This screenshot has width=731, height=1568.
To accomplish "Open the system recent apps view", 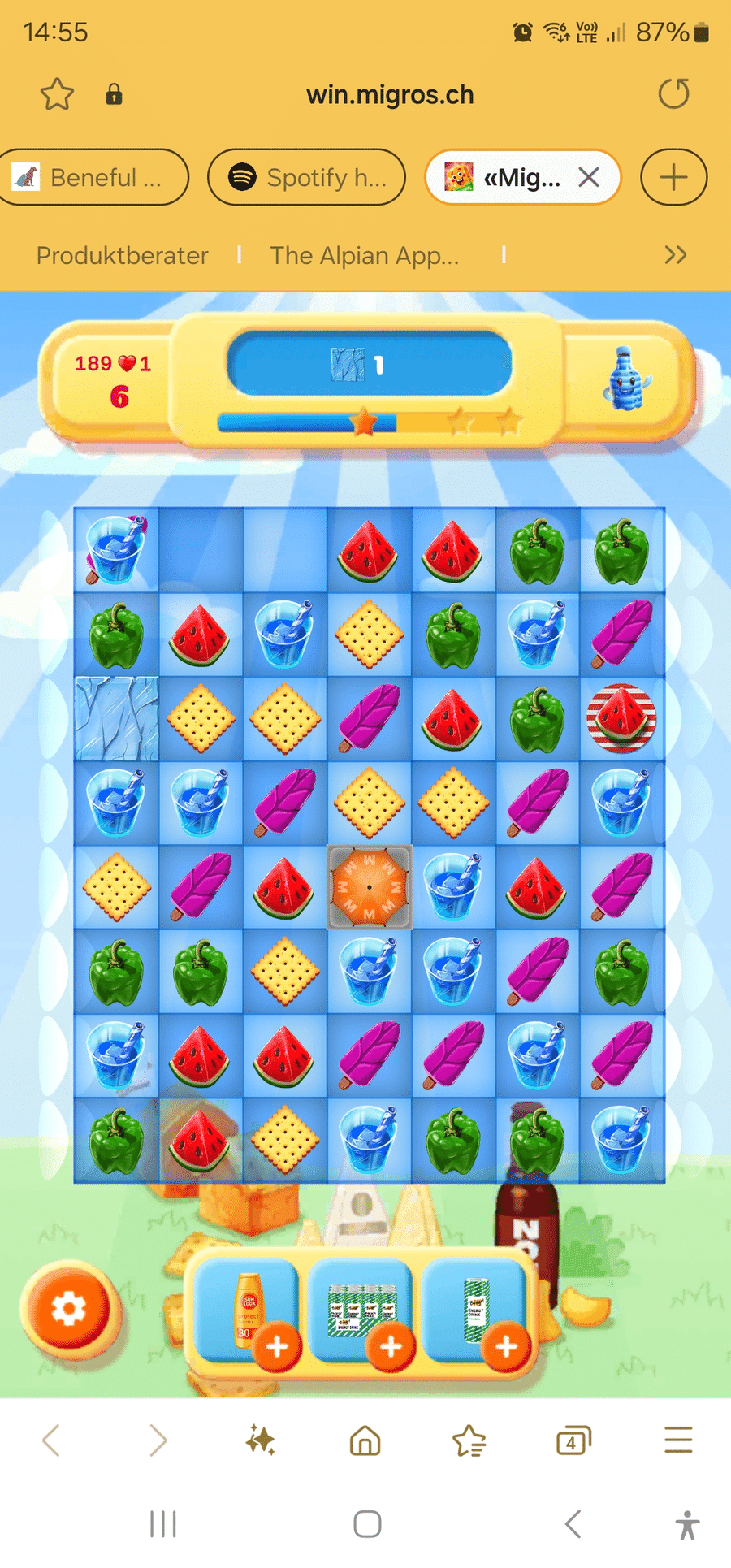I will coord(163,1524).
